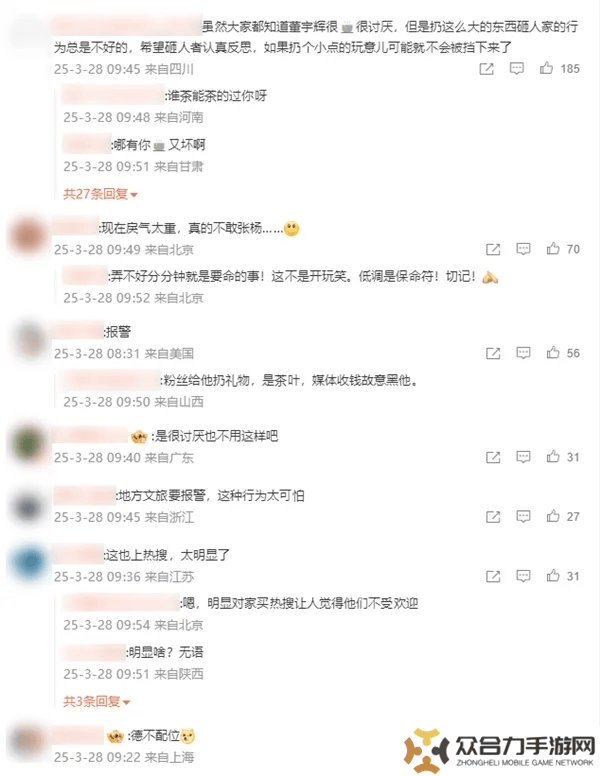Reply to the comment from 四川

coord(518,69)
